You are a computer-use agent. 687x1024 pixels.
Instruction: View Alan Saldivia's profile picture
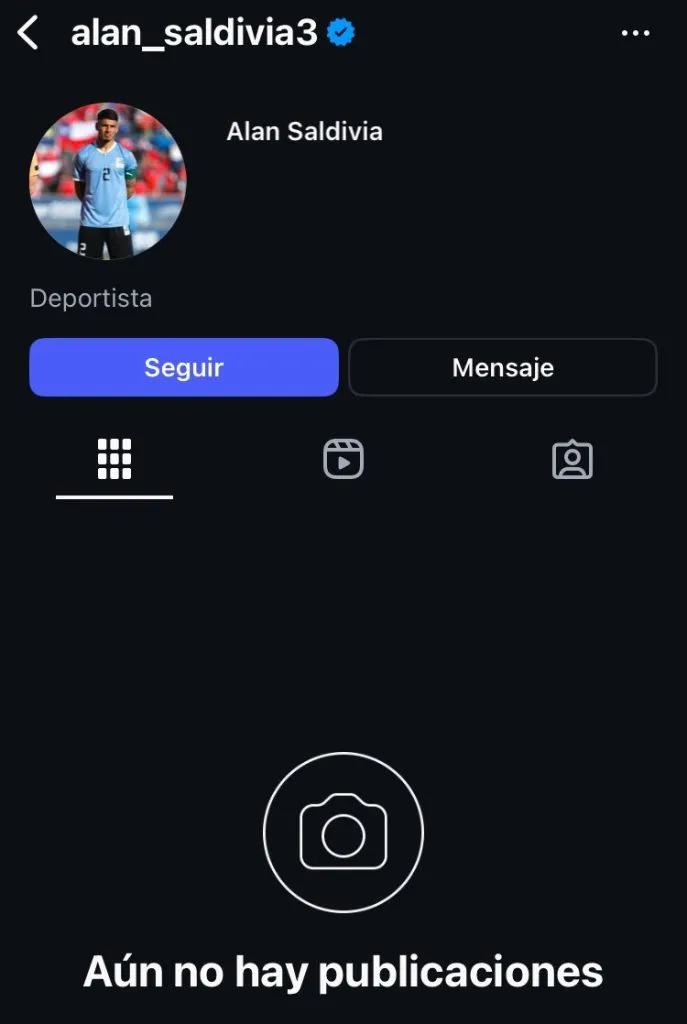point(107,182)
